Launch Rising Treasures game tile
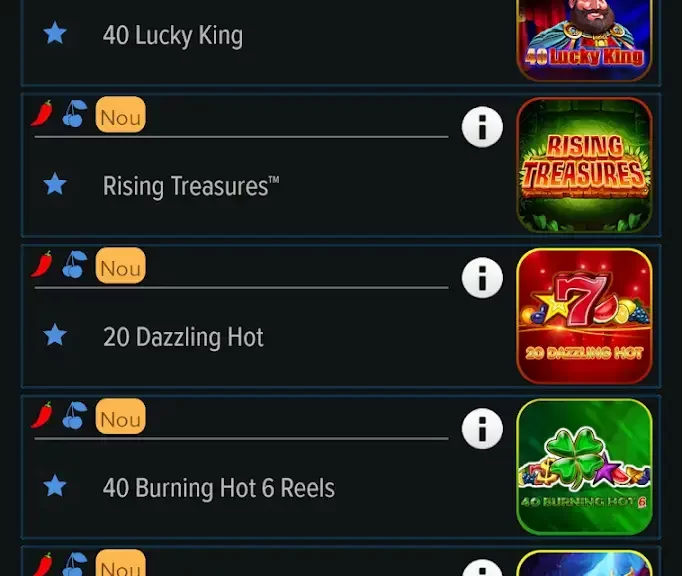Screen dimensions: 682x576 point(584,165)
